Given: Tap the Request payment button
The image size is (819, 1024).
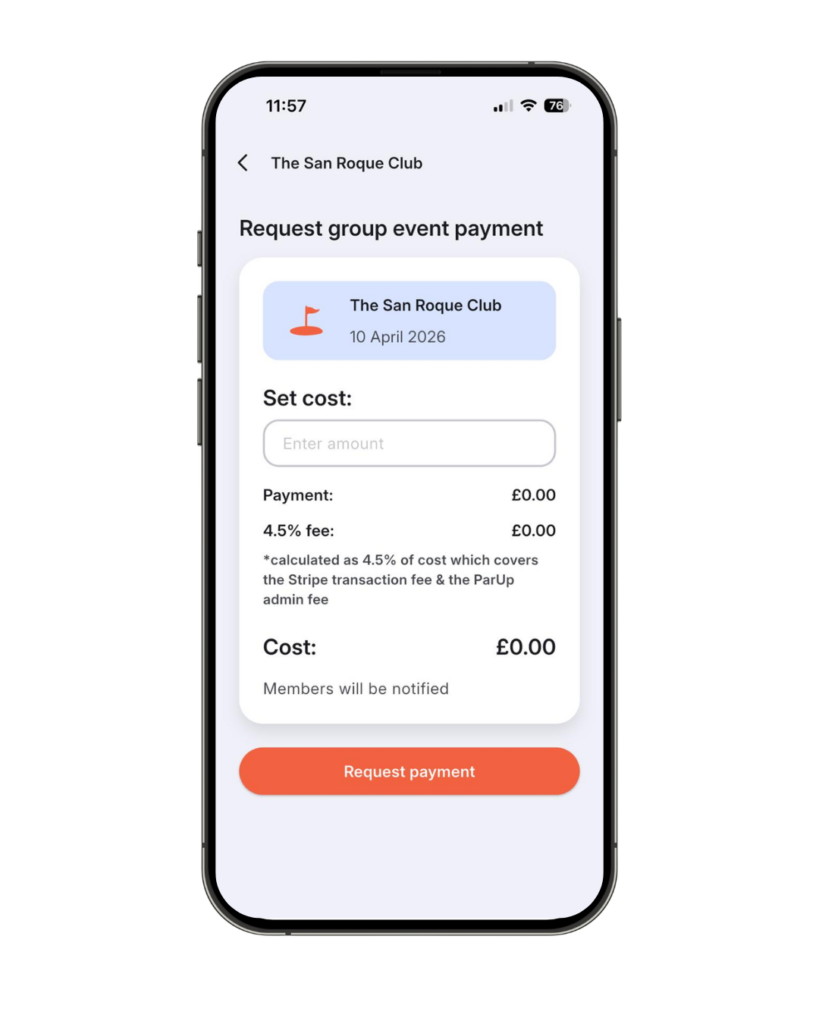Looking at the screenshot, I should coord(409,771).
